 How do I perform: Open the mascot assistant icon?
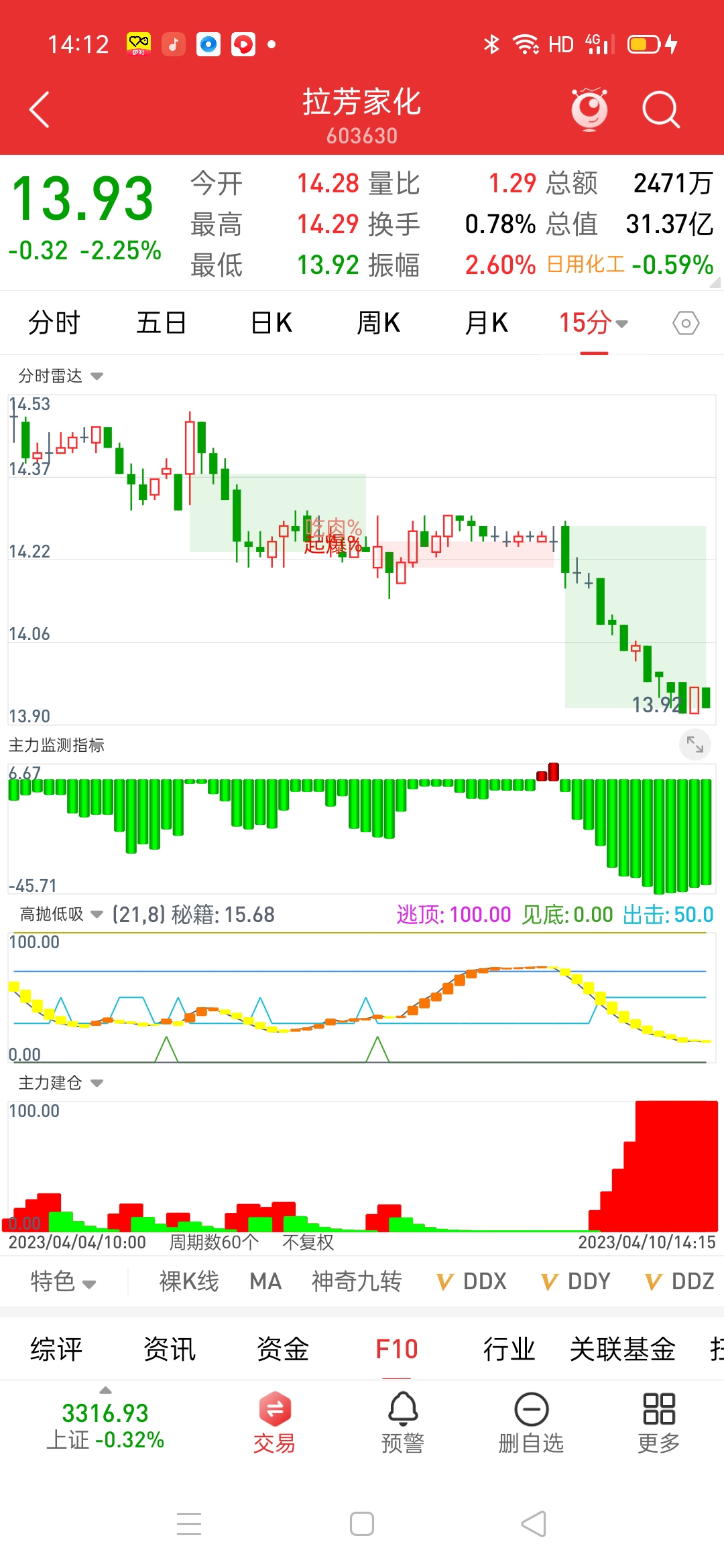pos(589,109)
